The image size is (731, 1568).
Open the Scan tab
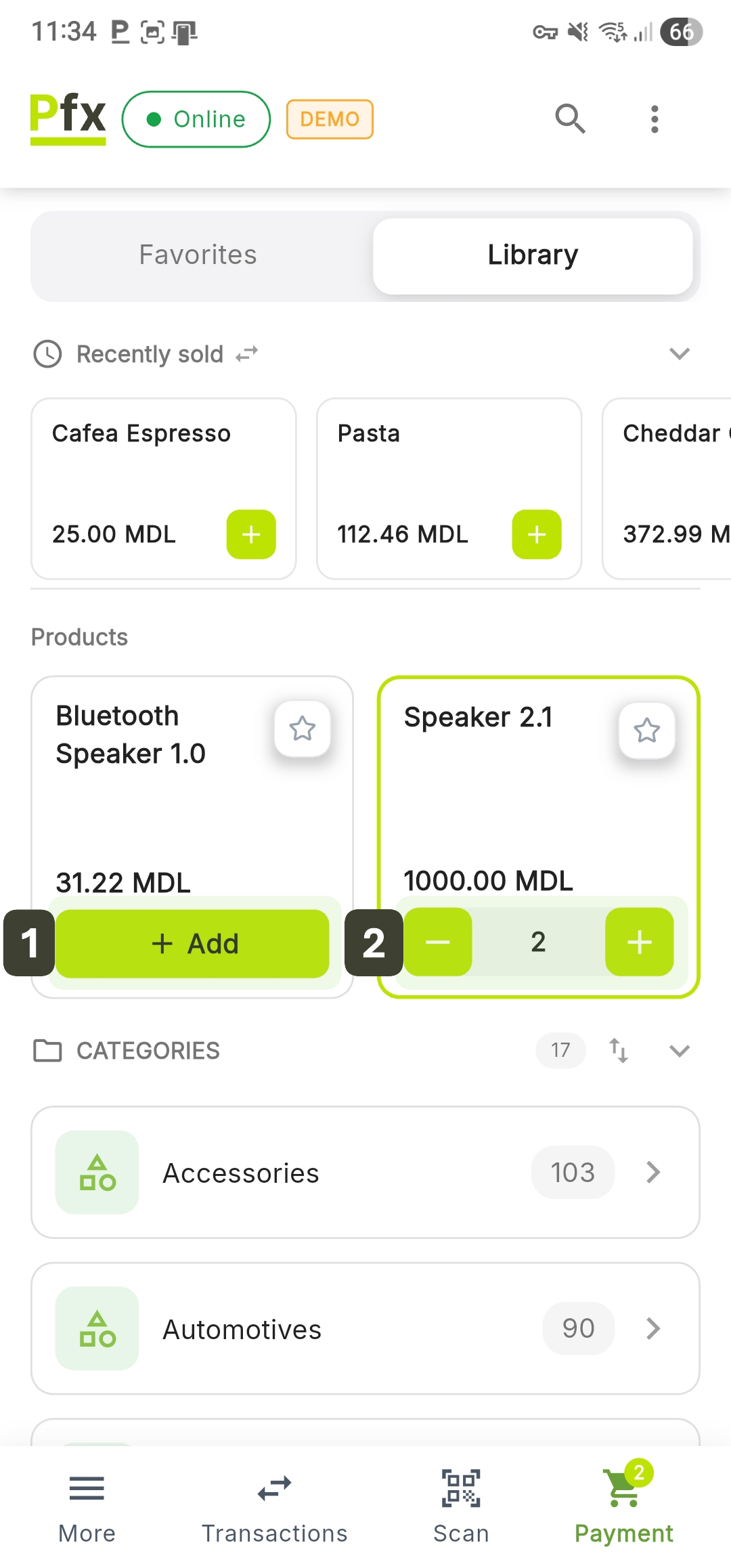(x=461, y=1506)
